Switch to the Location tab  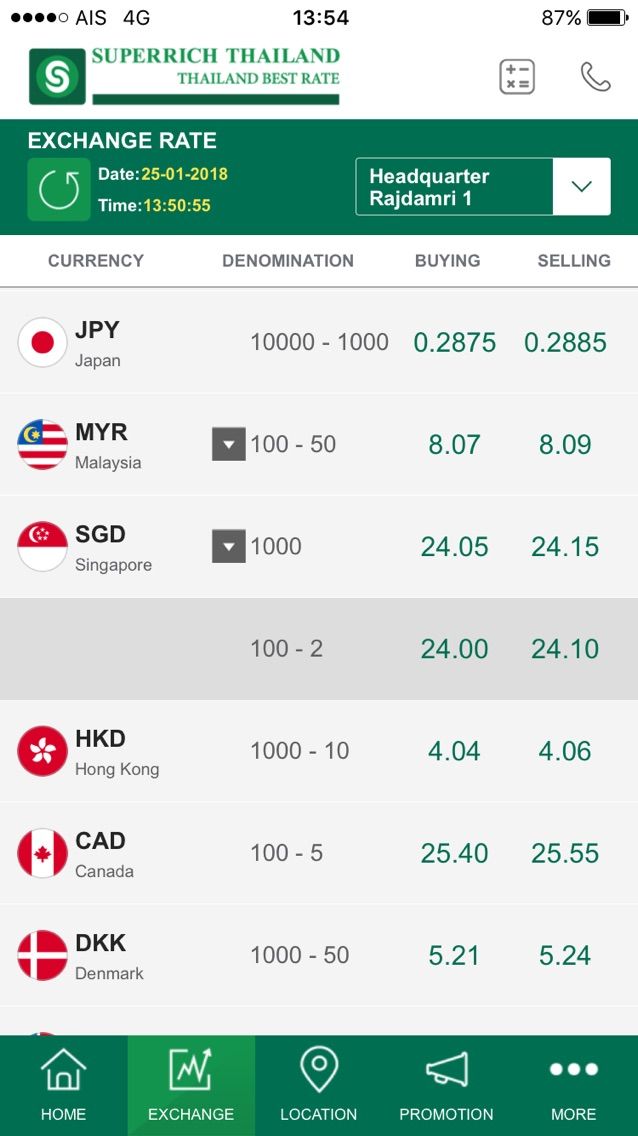(318, 1086)
